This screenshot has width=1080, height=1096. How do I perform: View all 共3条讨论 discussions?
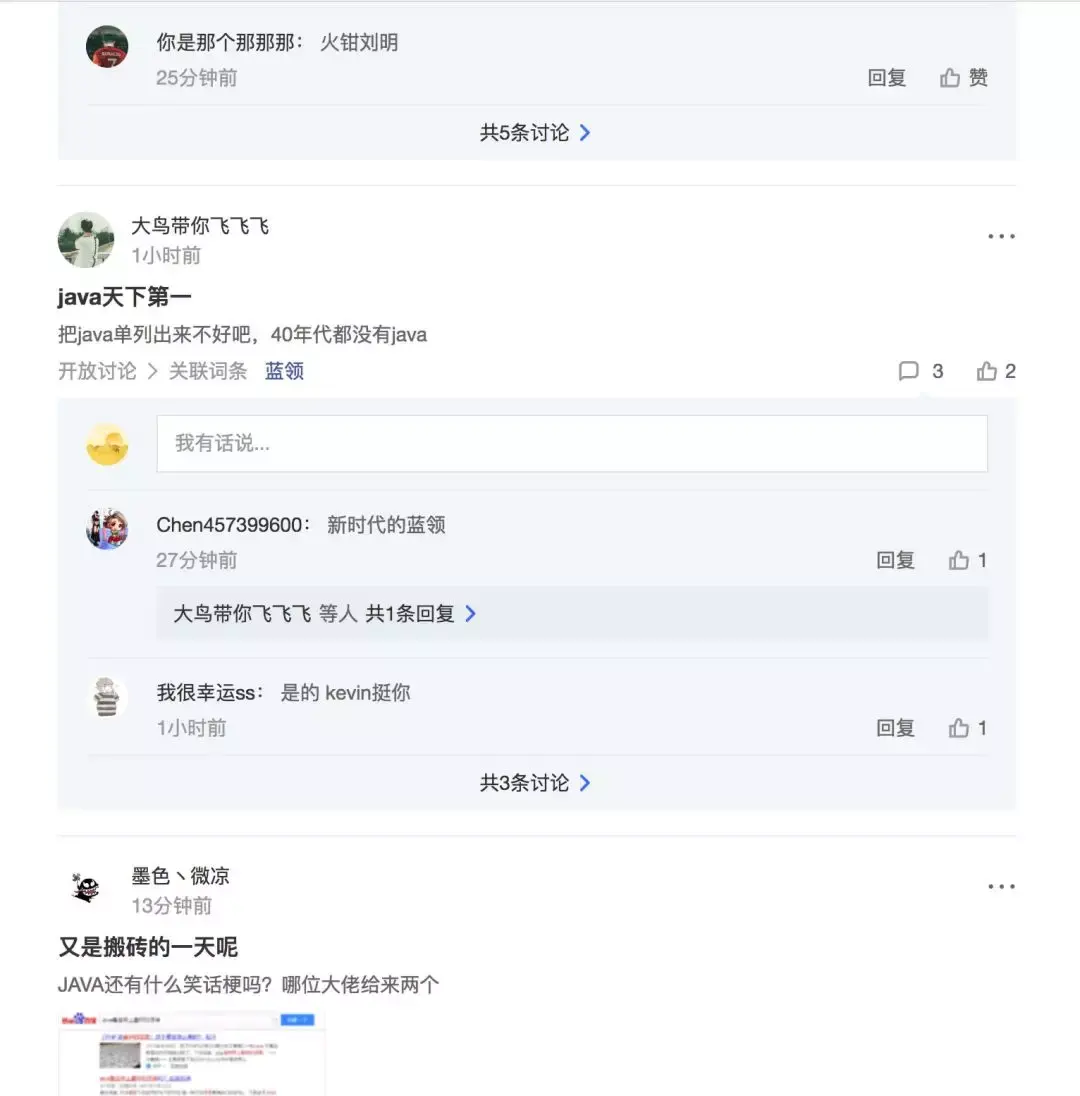(535, 783)
